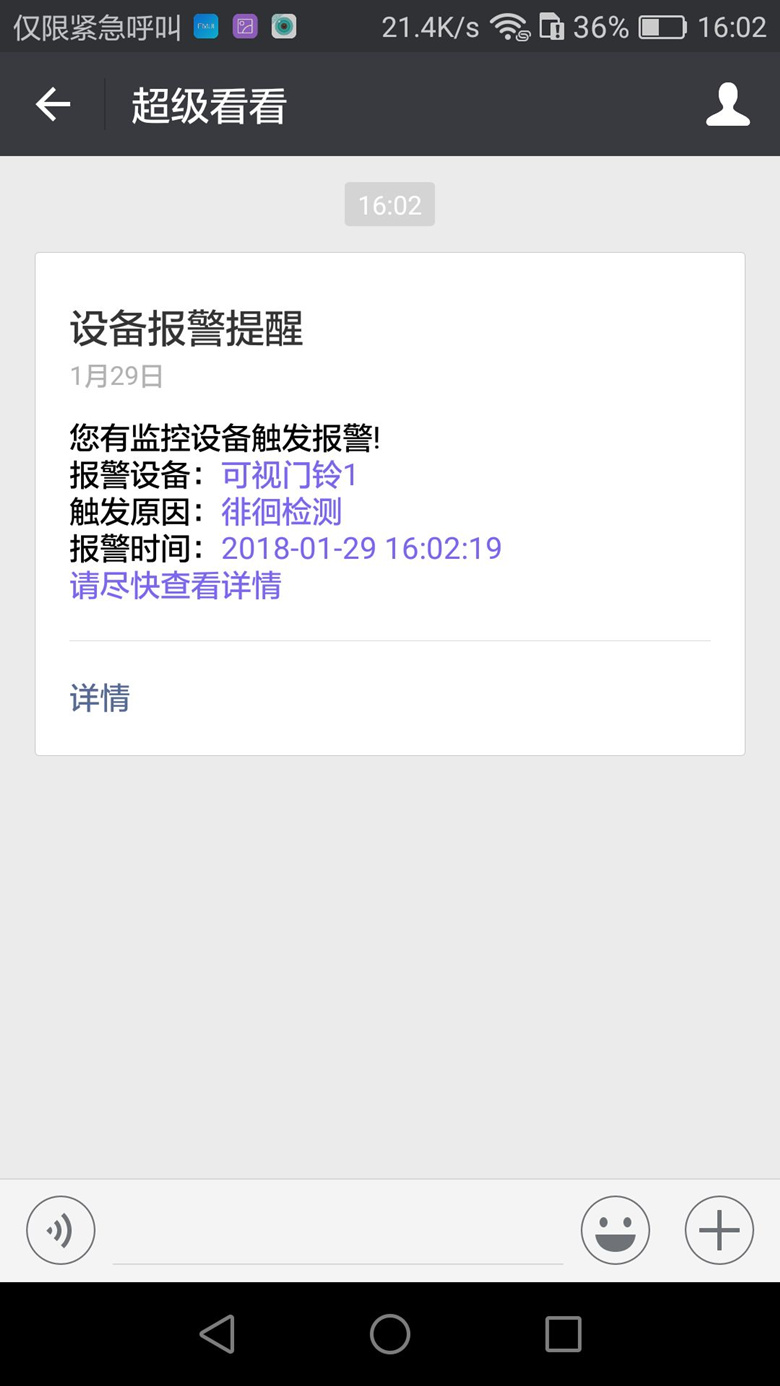This screenshot has height=1386, width=780.
Task: Tap the 详情 link for details
Action: tap(100, 698)
